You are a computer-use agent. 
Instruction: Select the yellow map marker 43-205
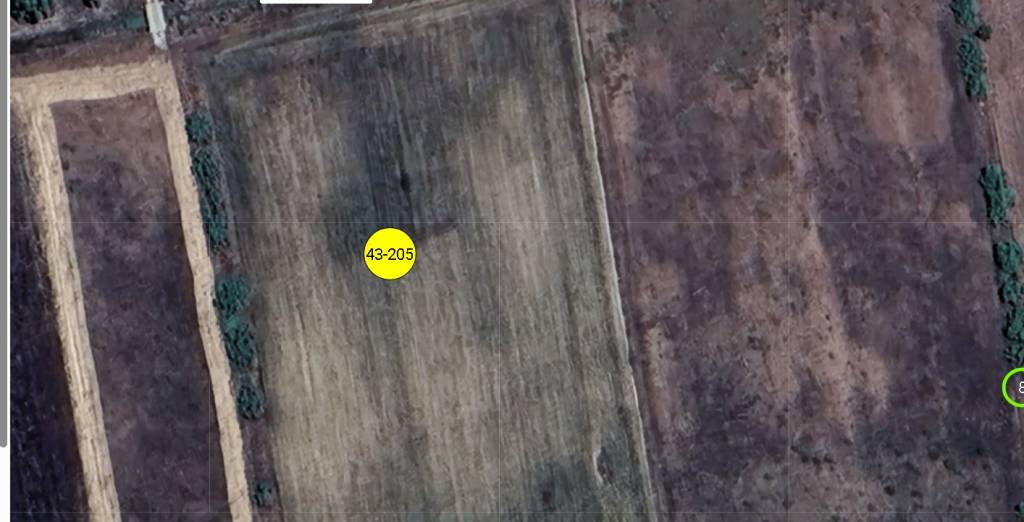point(390,254)
